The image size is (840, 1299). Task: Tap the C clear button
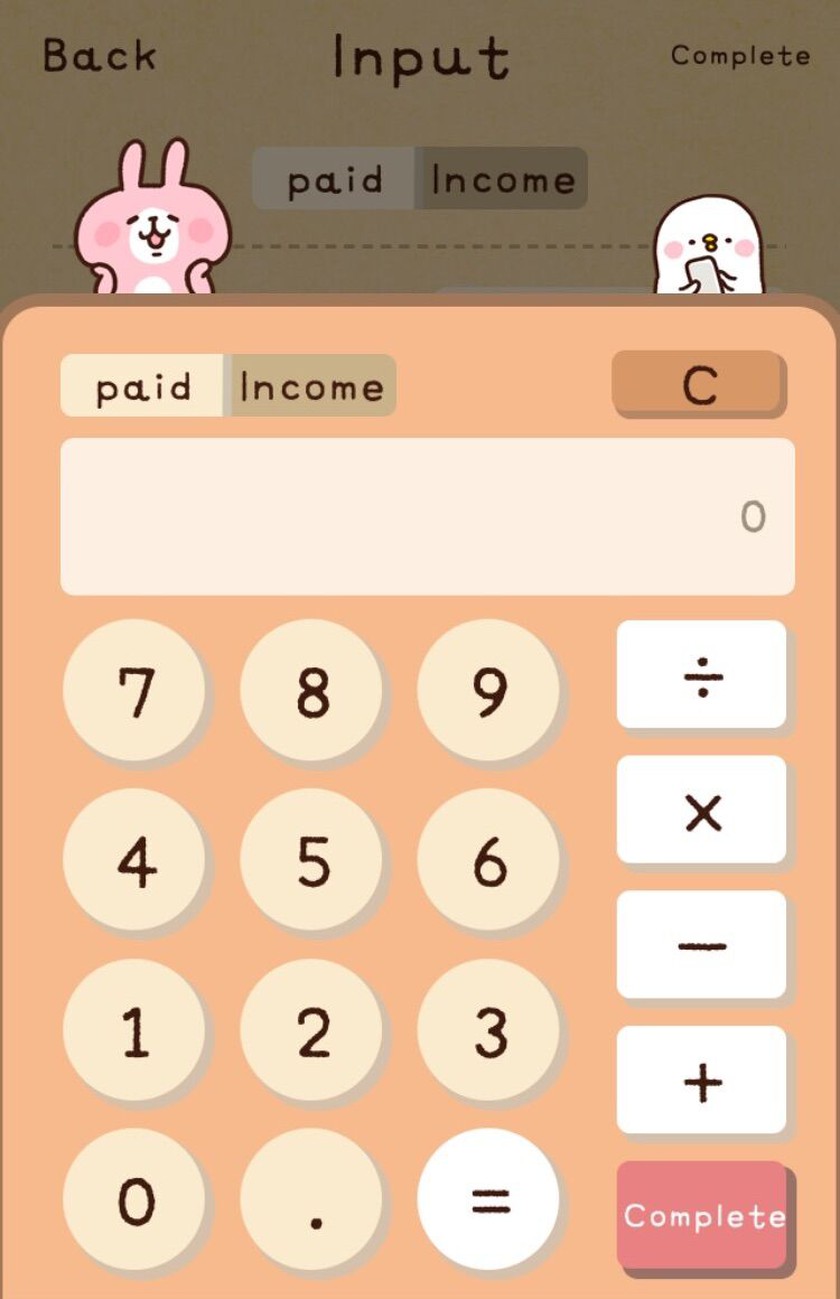coord(698,383)
